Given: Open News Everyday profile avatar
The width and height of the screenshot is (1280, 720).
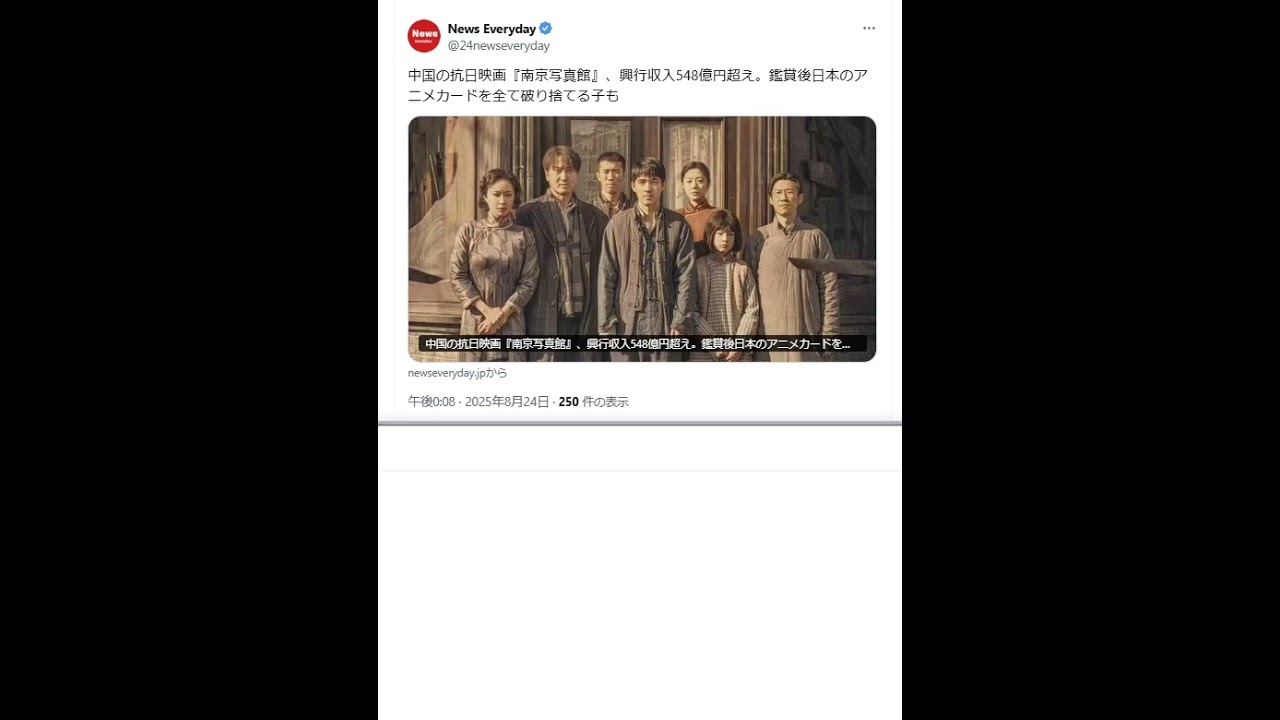Looking at the screenshot, I should point(424,36).
